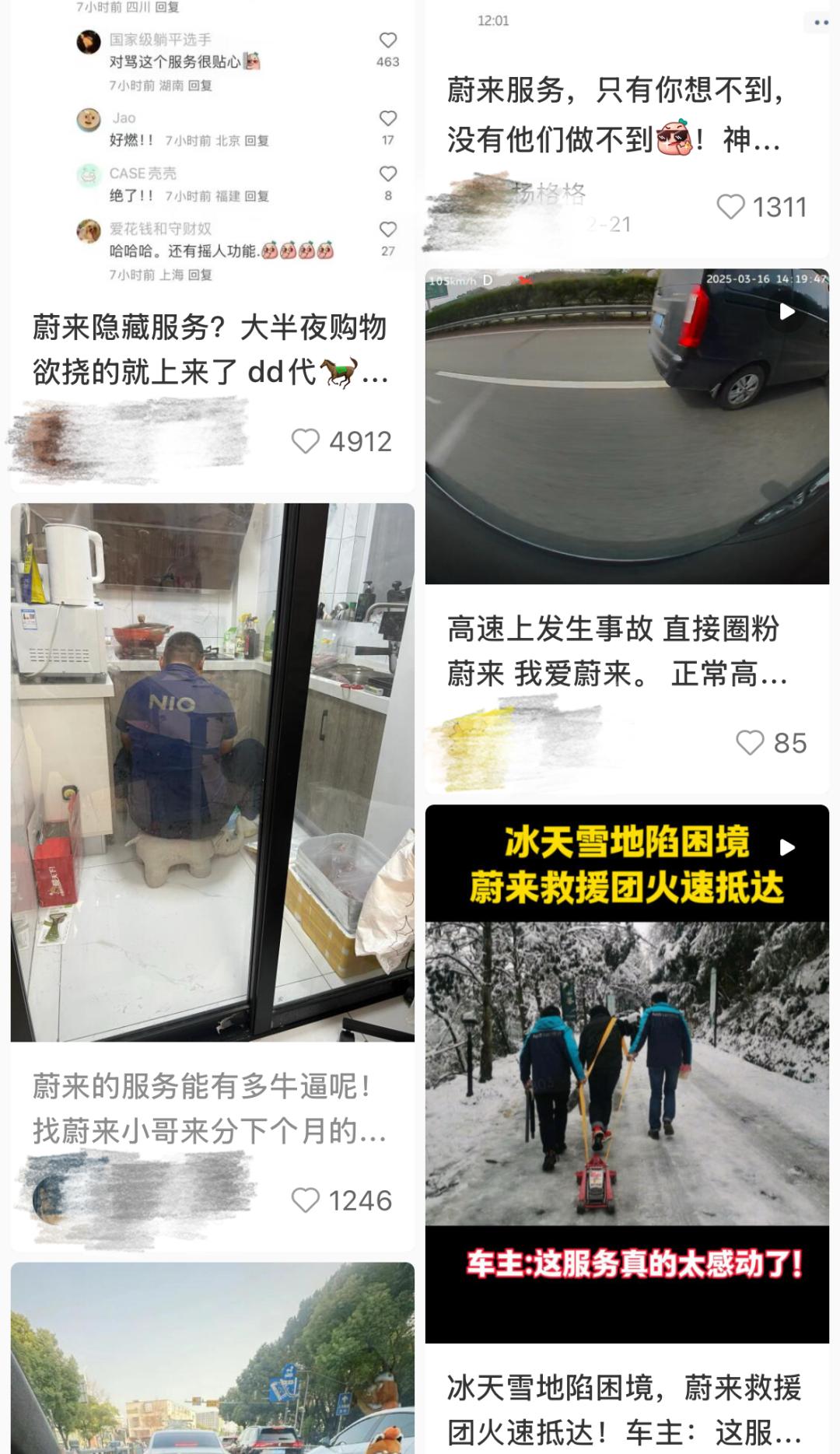Open the post 蔚来隐藏服务？大半夜购物欲
This screenshot has height=1454, width=840.
(x=210, y=350)
